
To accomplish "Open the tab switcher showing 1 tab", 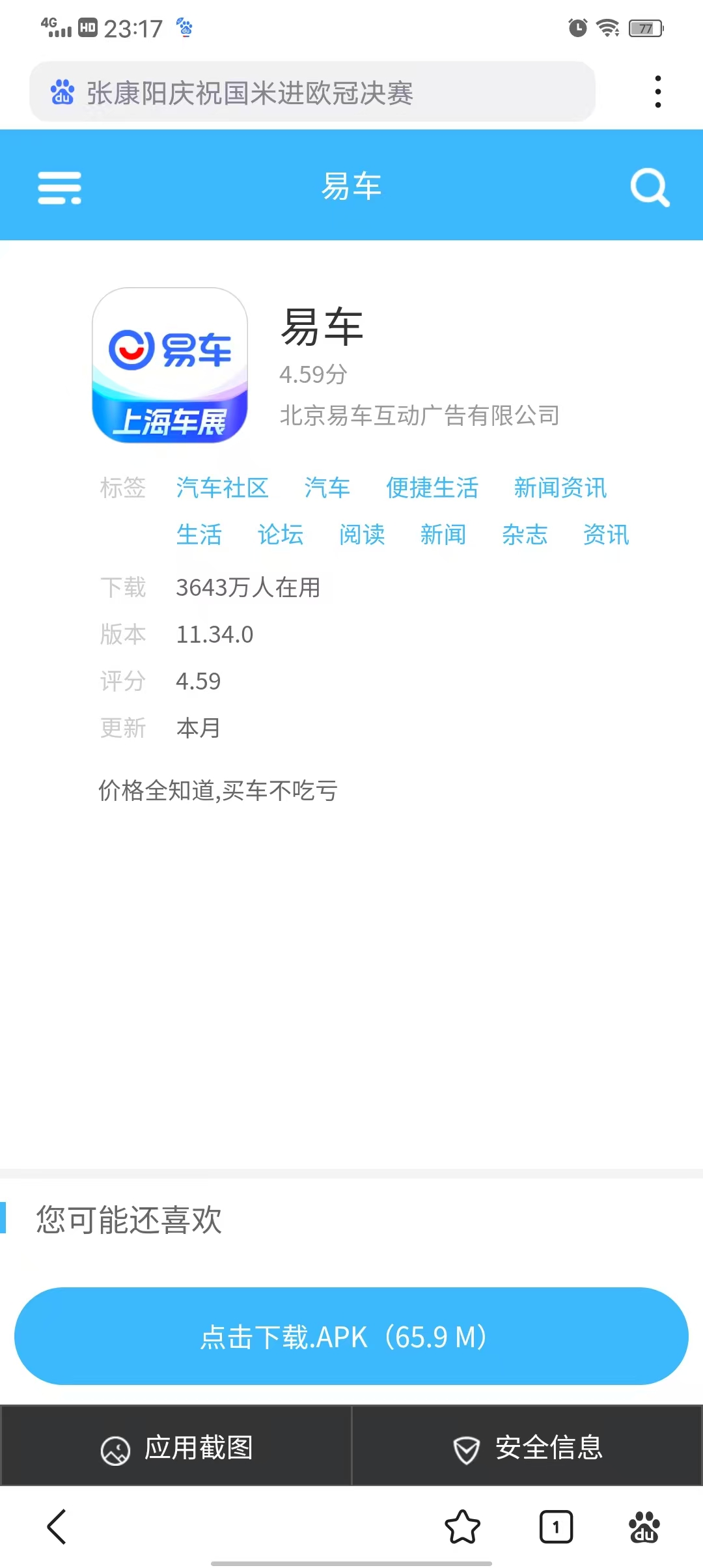I will coord(556,1526).
